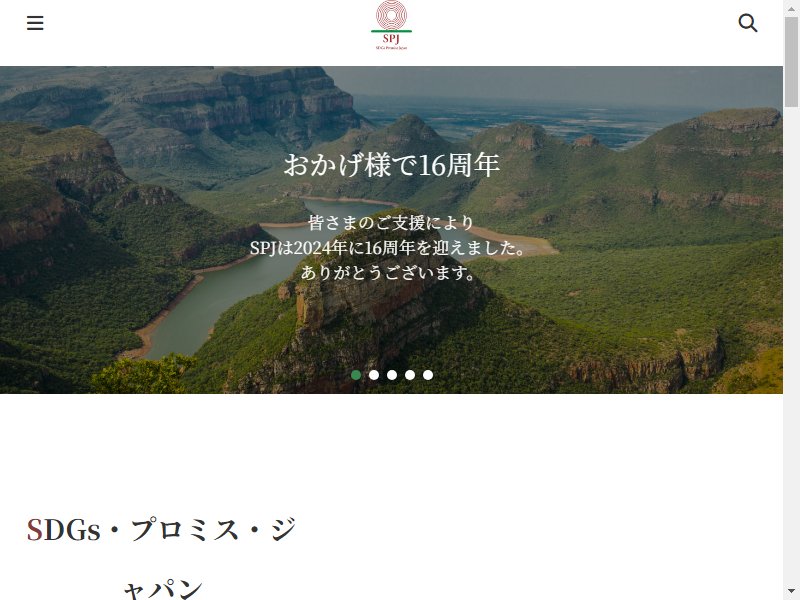Viewport: 800px width, 600px height.
Task: Jump to the second slide dot
Action: pyautogui.click(x=374, y=375)
